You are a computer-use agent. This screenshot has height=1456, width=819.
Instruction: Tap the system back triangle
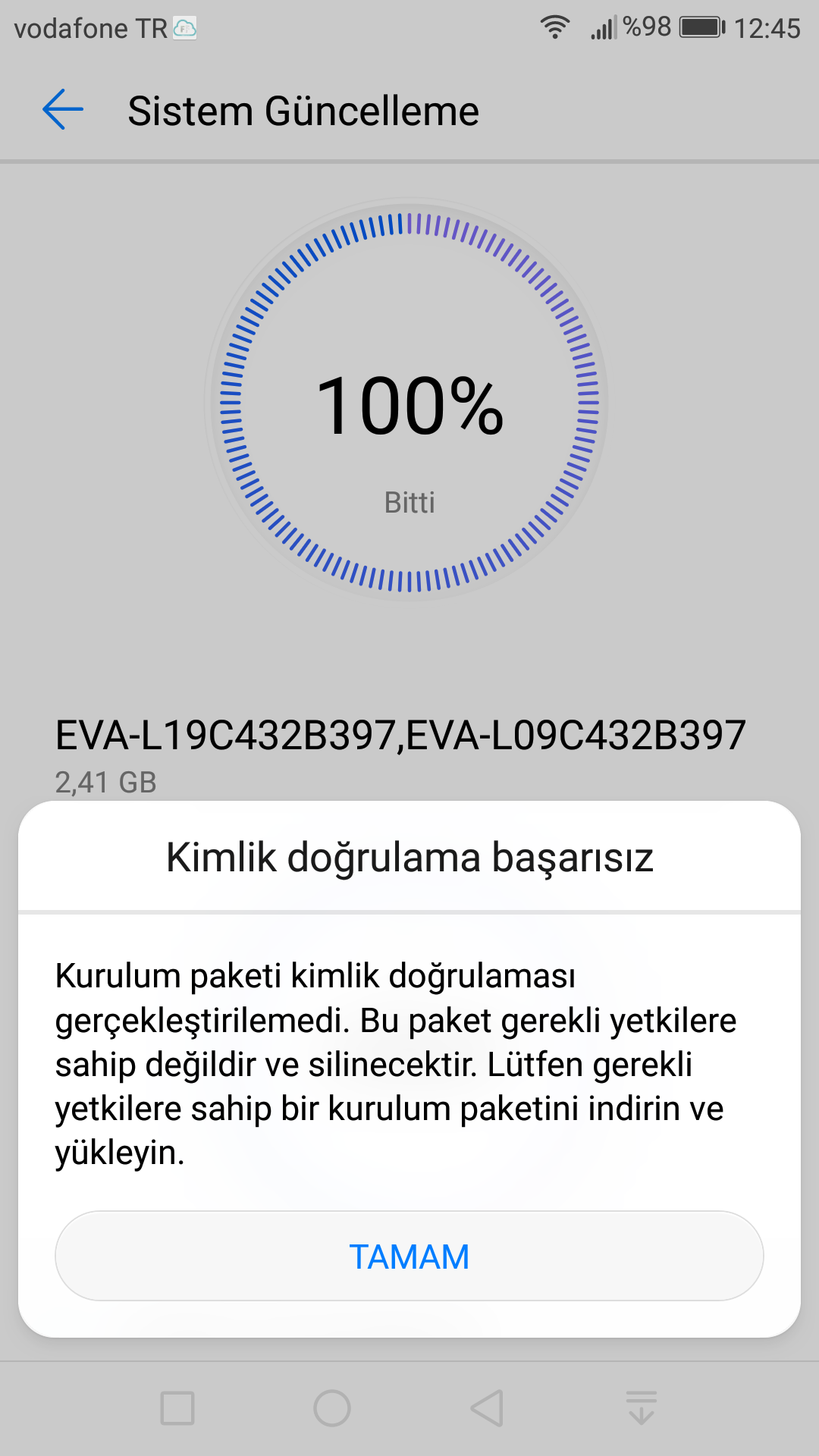(x=487, y=1408)
